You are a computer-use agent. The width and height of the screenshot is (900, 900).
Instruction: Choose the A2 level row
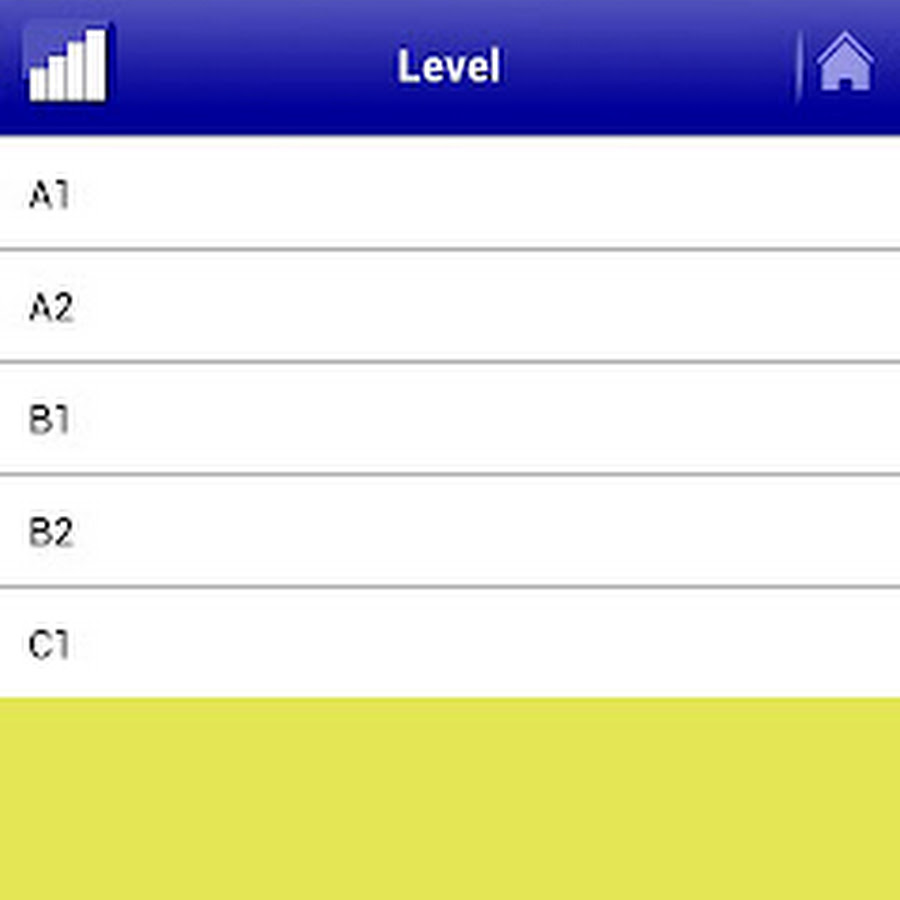(450, 307)
